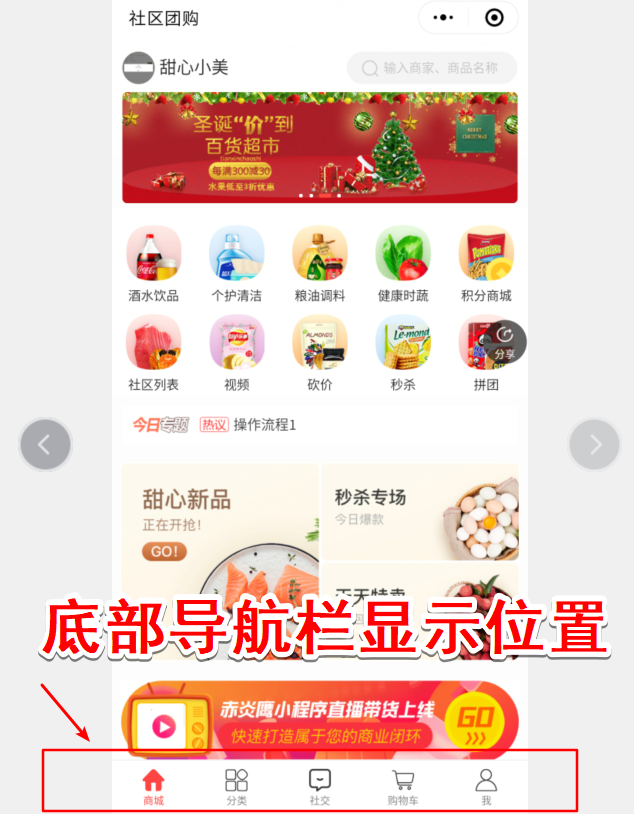Open the 甜心新品 new arrivals card

point(220,530)
